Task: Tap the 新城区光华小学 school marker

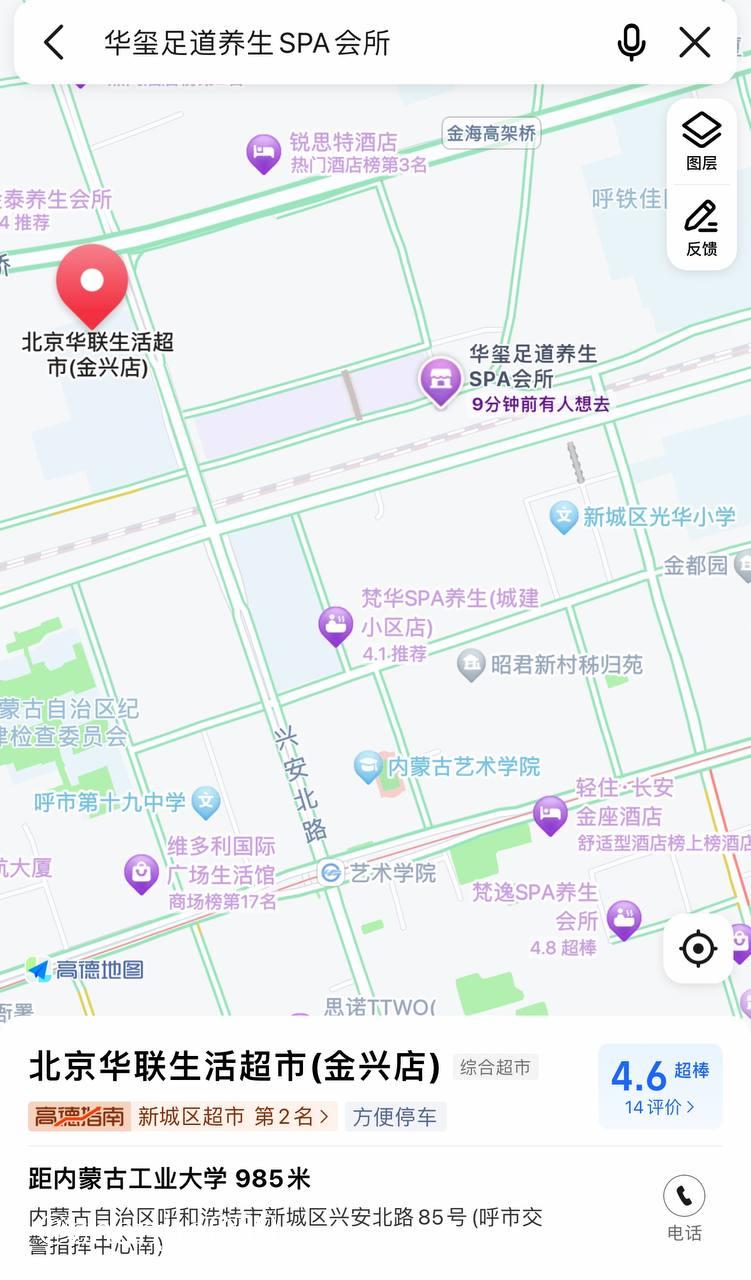Action: [563, 516]
